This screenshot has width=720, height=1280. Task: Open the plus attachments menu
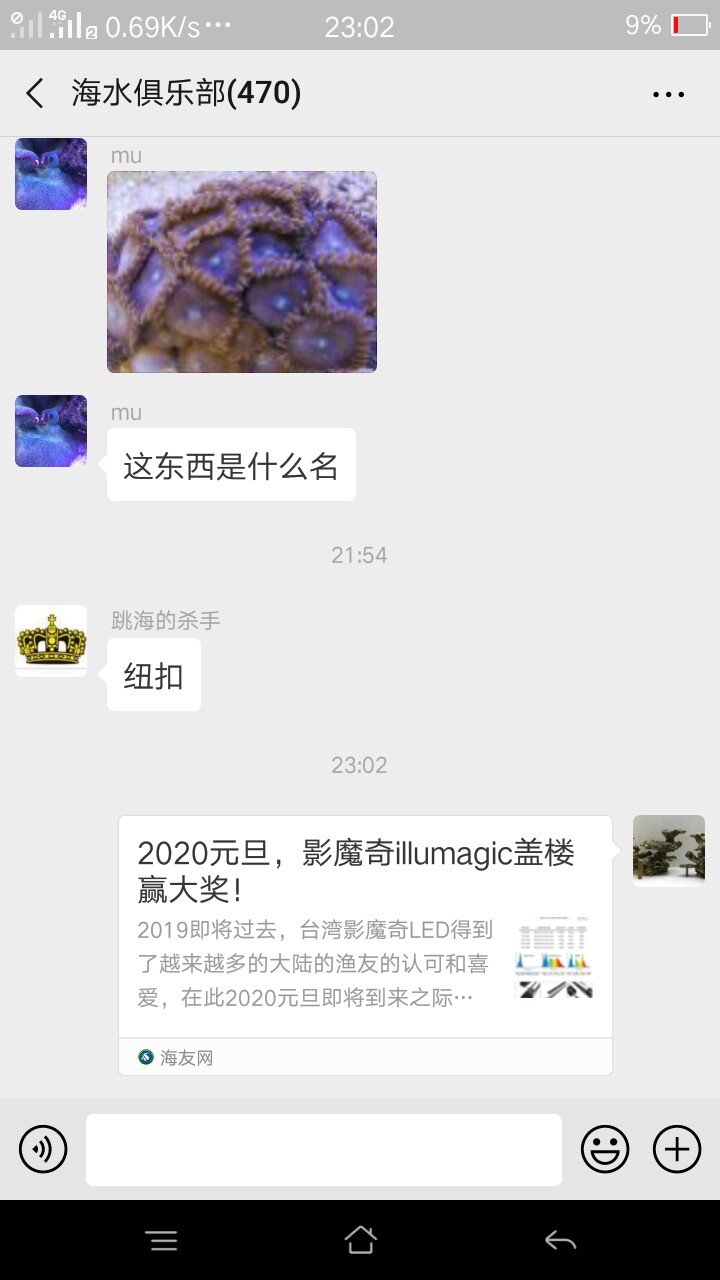click(677, 1149)
